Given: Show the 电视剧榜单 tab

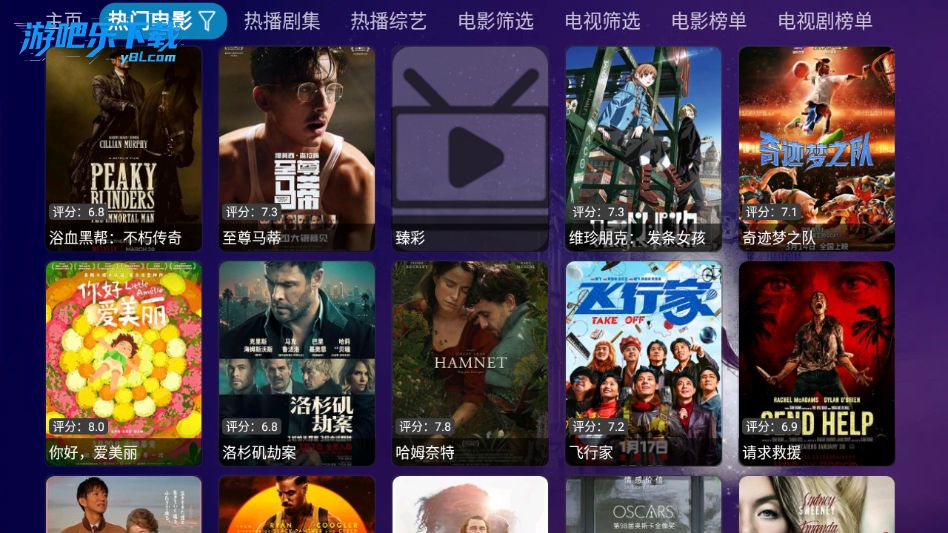Looking at the screenshot, I should [x=825, y=21].
